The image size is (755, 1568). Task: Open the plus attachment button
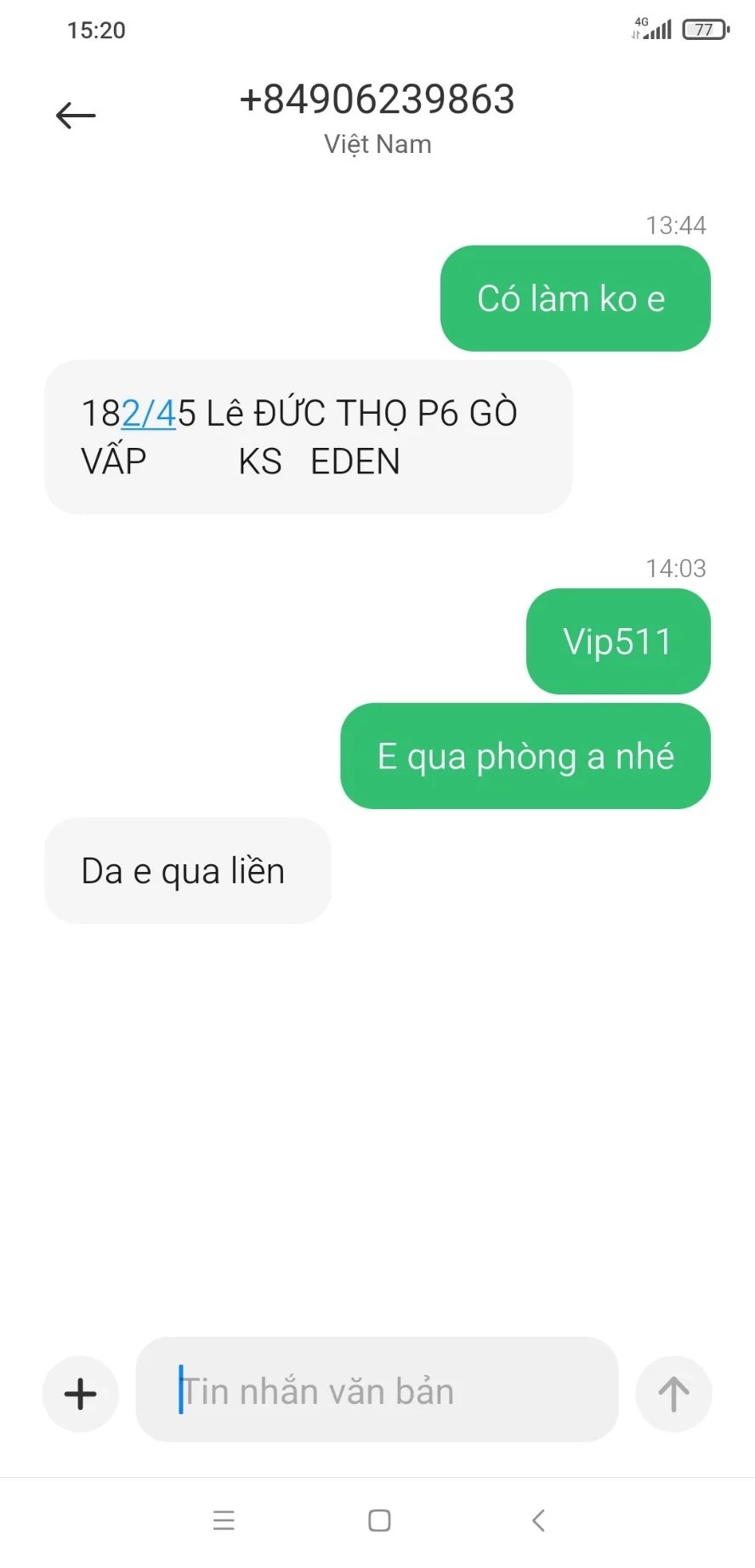coord(81,1394)
